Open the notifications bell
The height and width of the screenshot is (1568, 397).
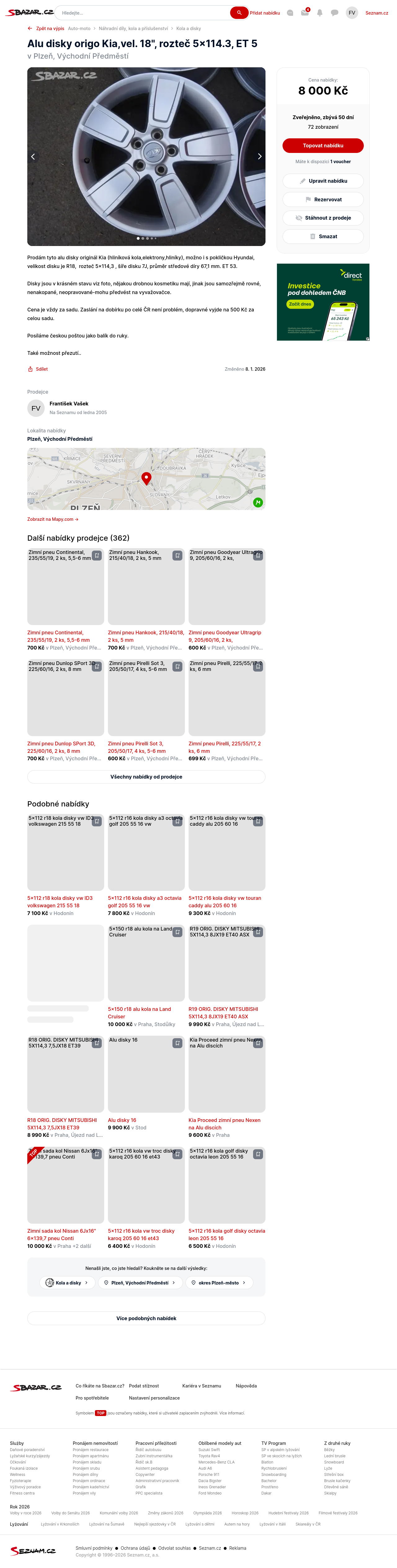[x=320, y=13]
